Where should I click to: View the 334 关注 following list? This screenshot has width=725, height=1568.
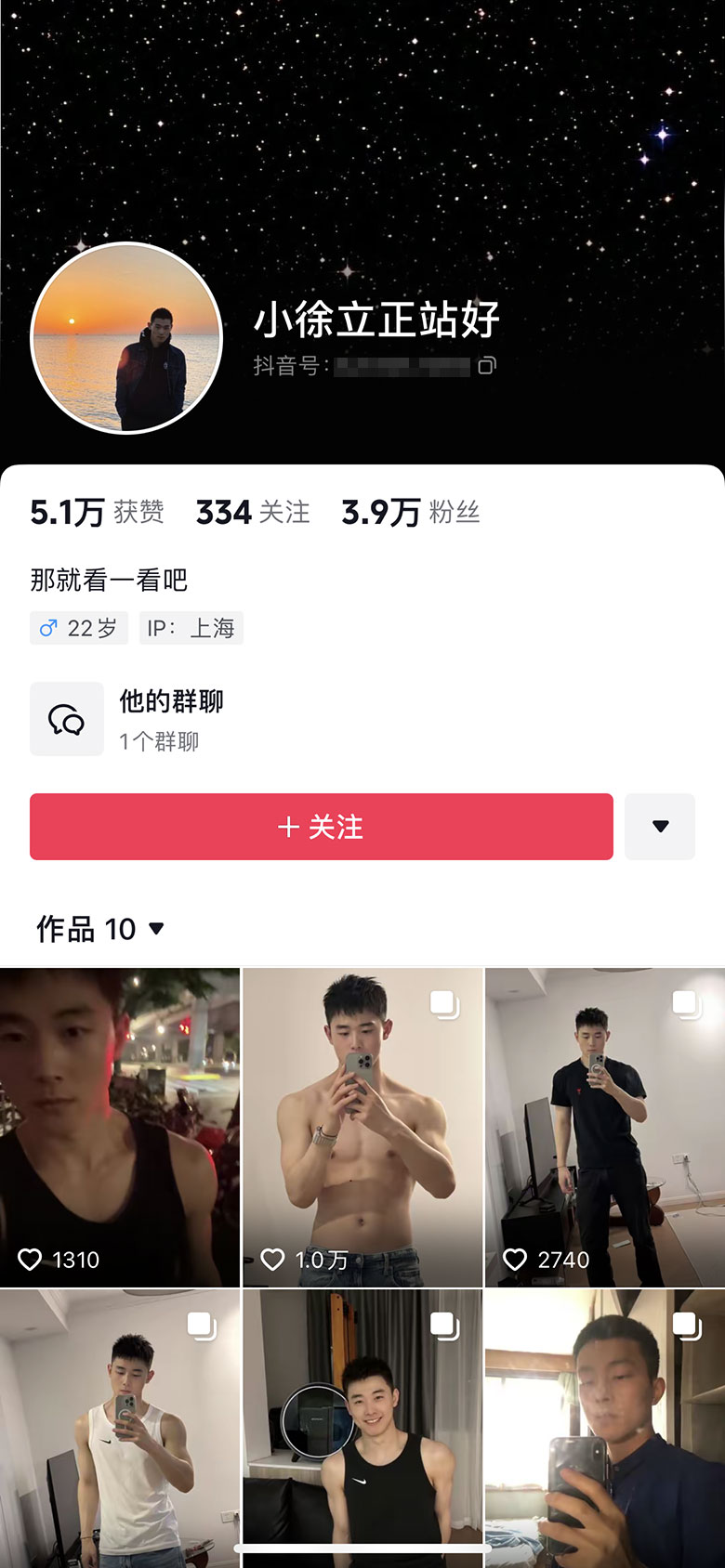point(253,512)
